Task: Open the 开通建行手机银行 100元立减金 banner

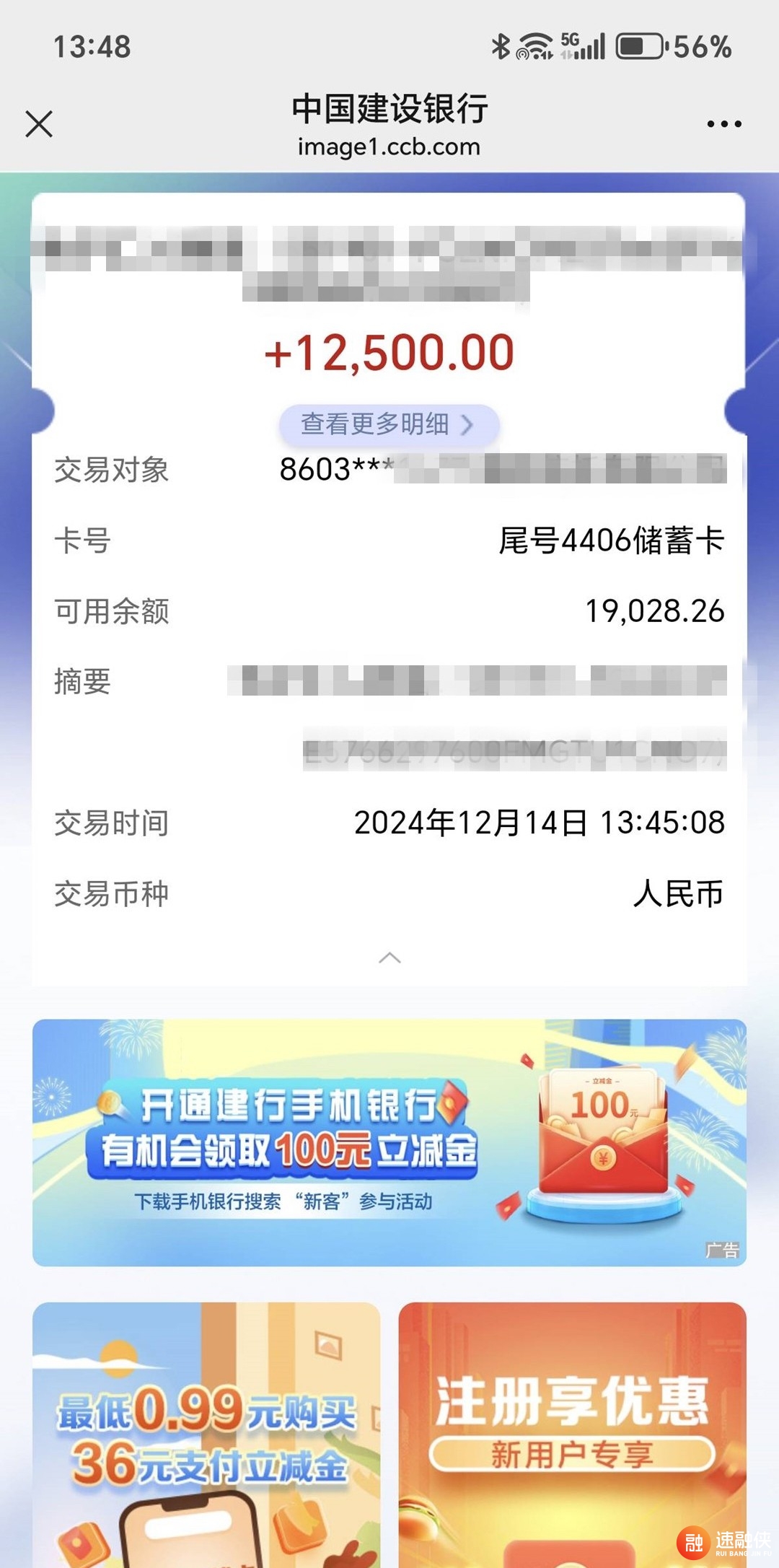Action: click(389, 1142)
